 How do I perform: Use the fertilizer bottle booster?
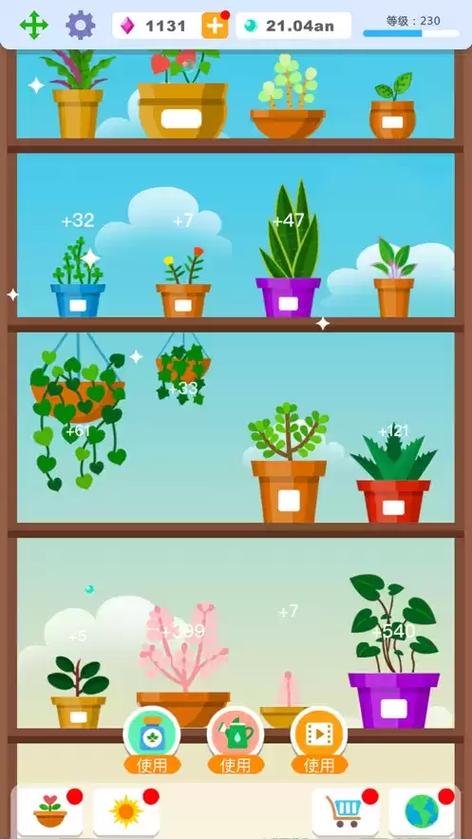(152, 741)
